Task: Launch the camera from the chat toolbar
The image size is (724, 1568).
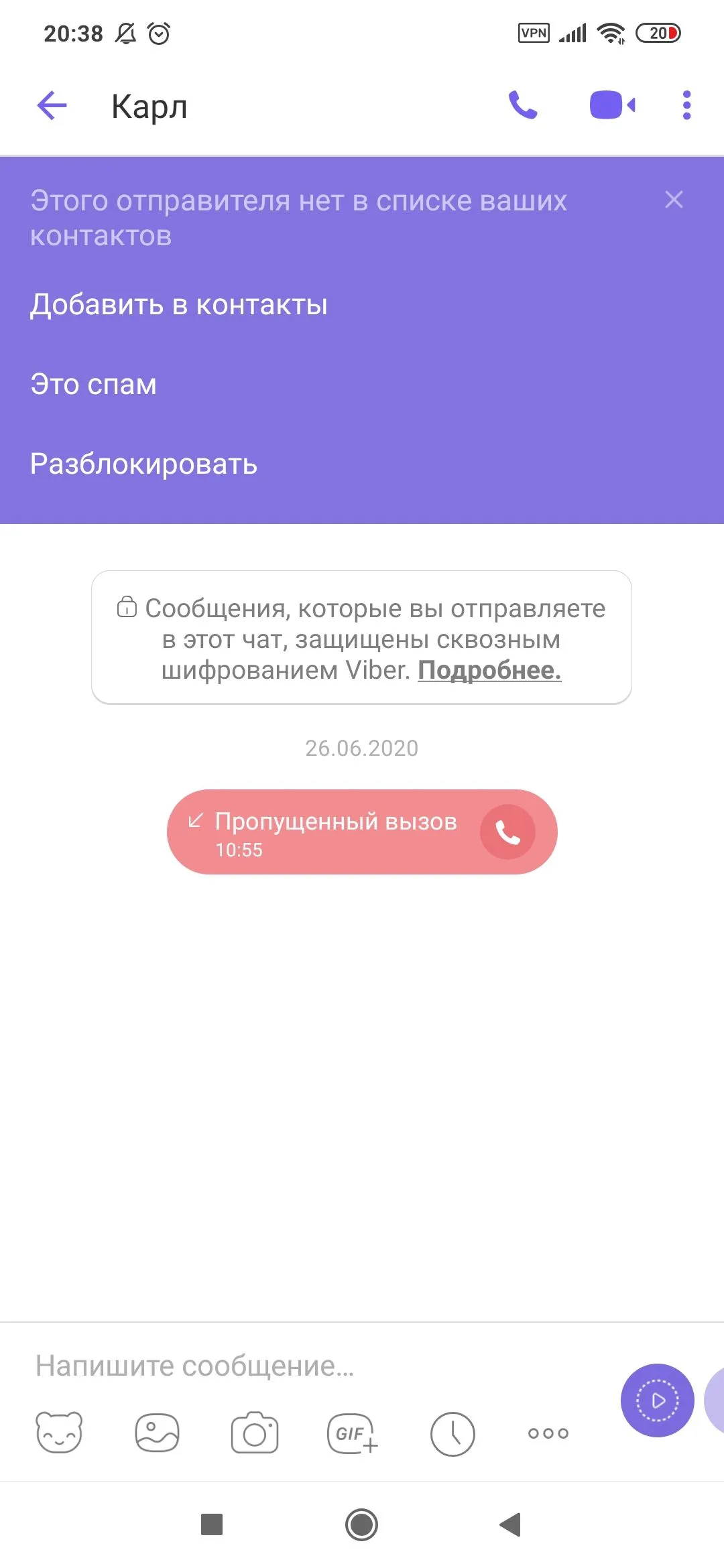Action: pyautogui.click(x=255, y=1433)
